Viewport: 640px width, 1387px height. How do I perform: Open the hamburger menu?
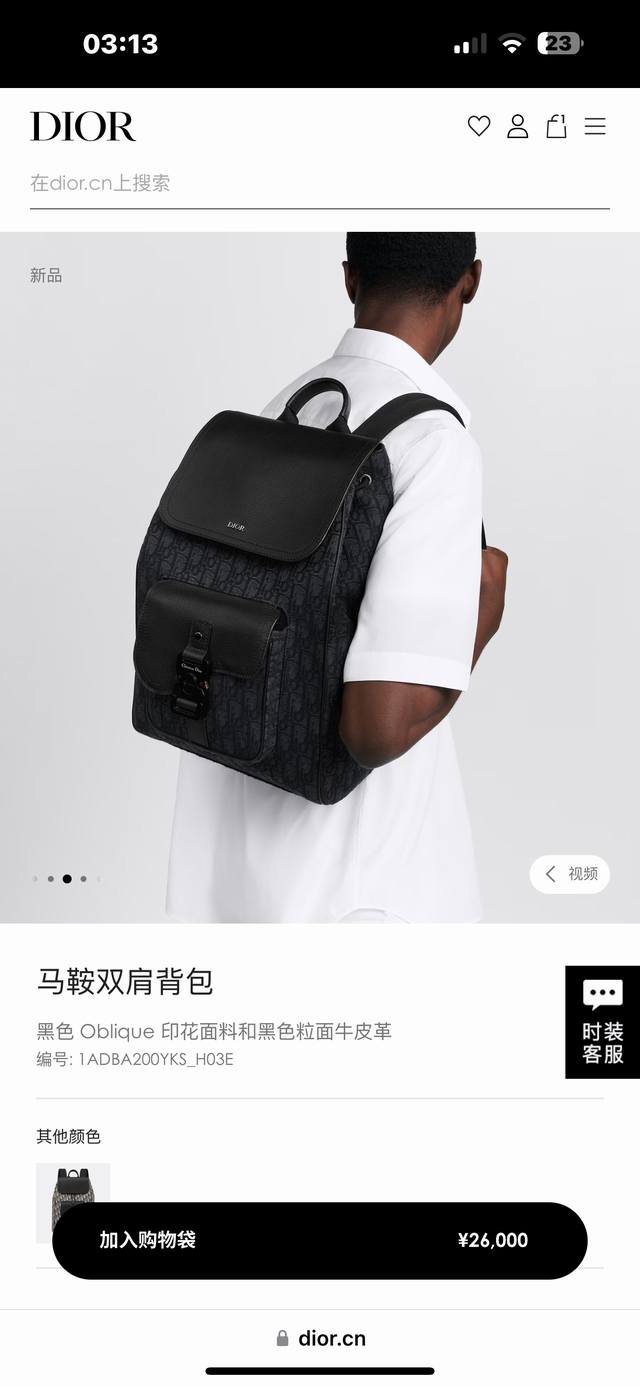[595, 126]
